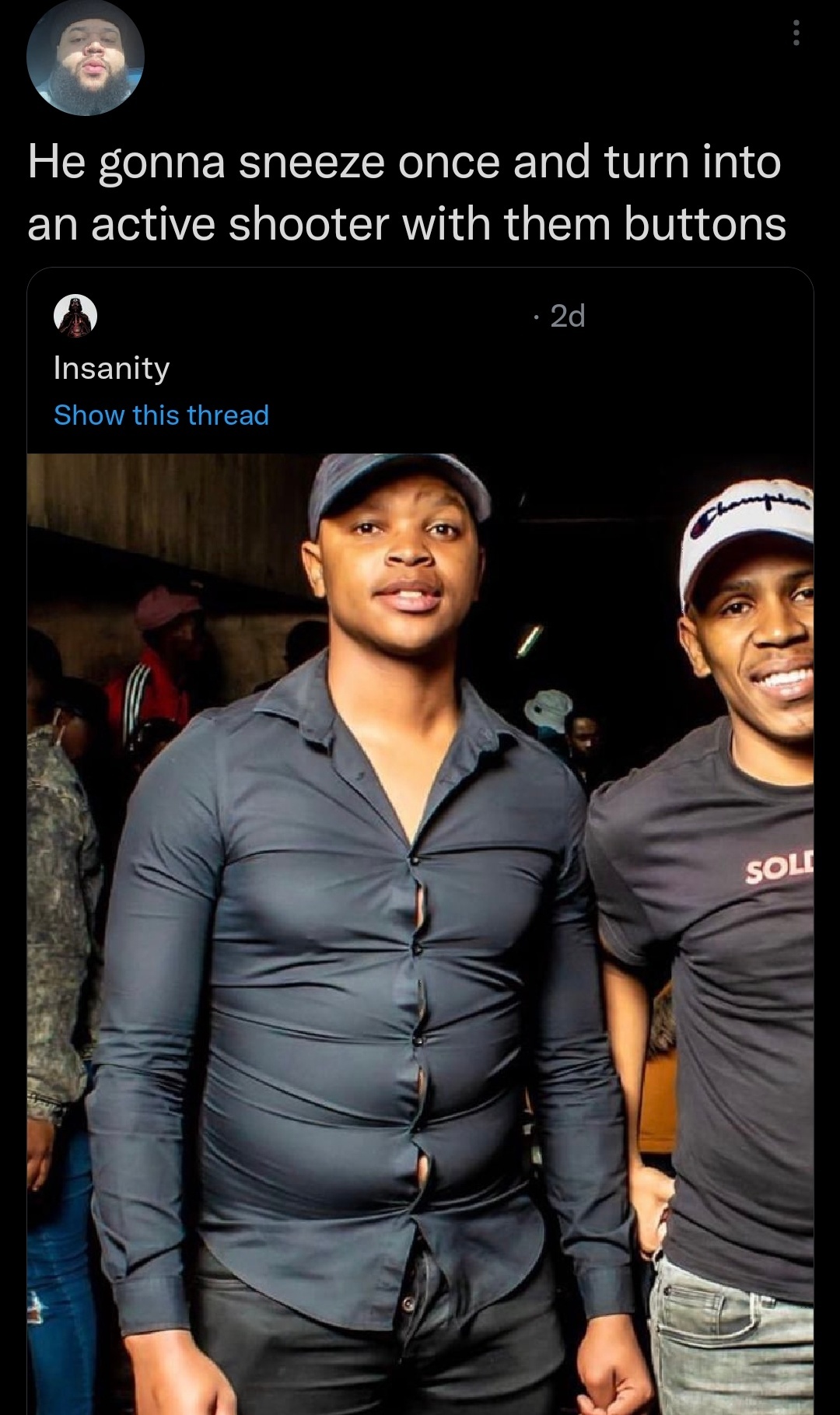Open the tweet overflow menu
Image resolution: width=840 pixels, height=1415 pixels.
[795, 33]
